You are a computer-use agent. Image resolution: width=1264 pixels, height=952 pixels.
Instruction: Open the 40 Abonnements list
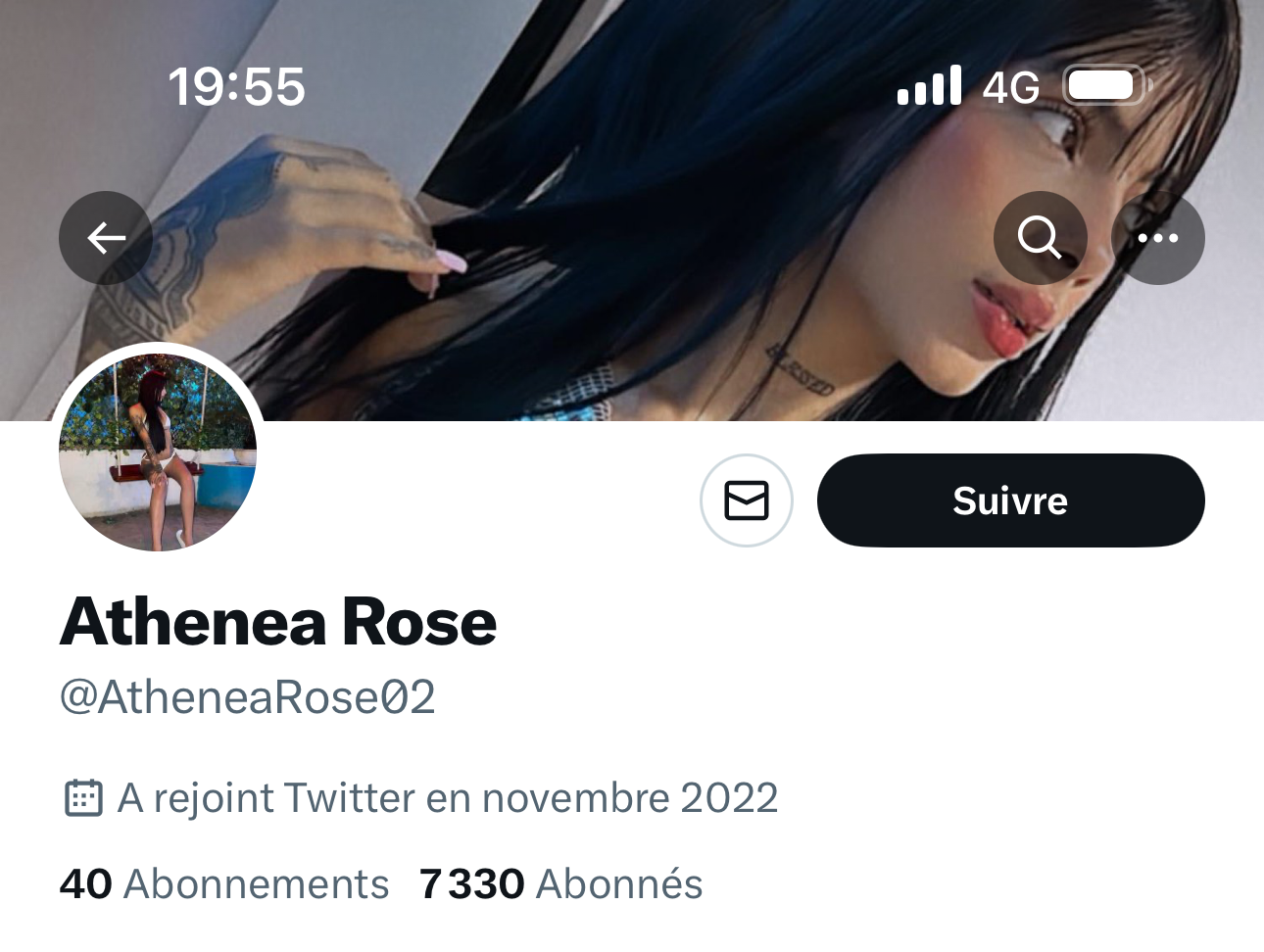click(x=224, y=884)
